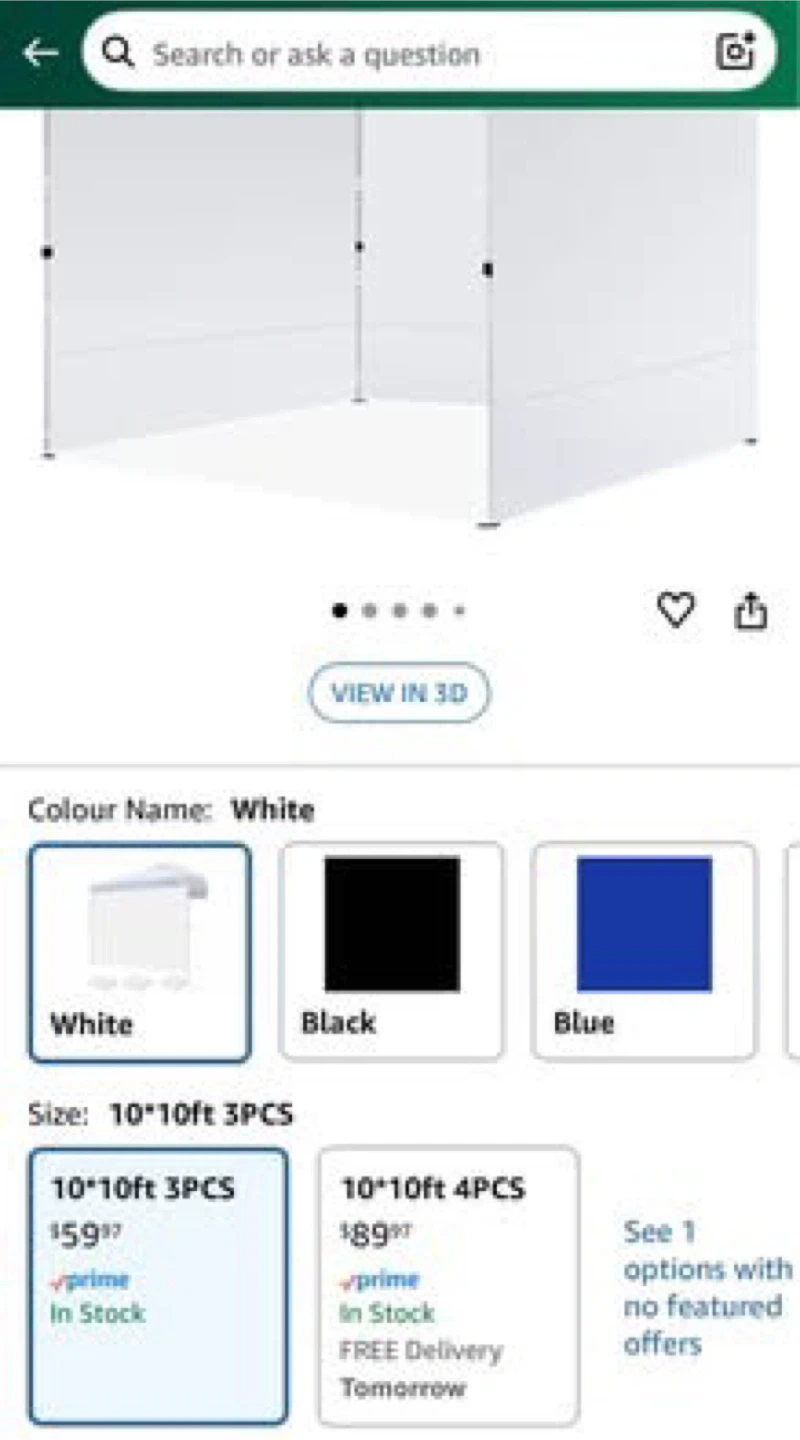Select the White colour option
The height and width of the screenshot is (1440, 800).
click(x=139, y=952)
